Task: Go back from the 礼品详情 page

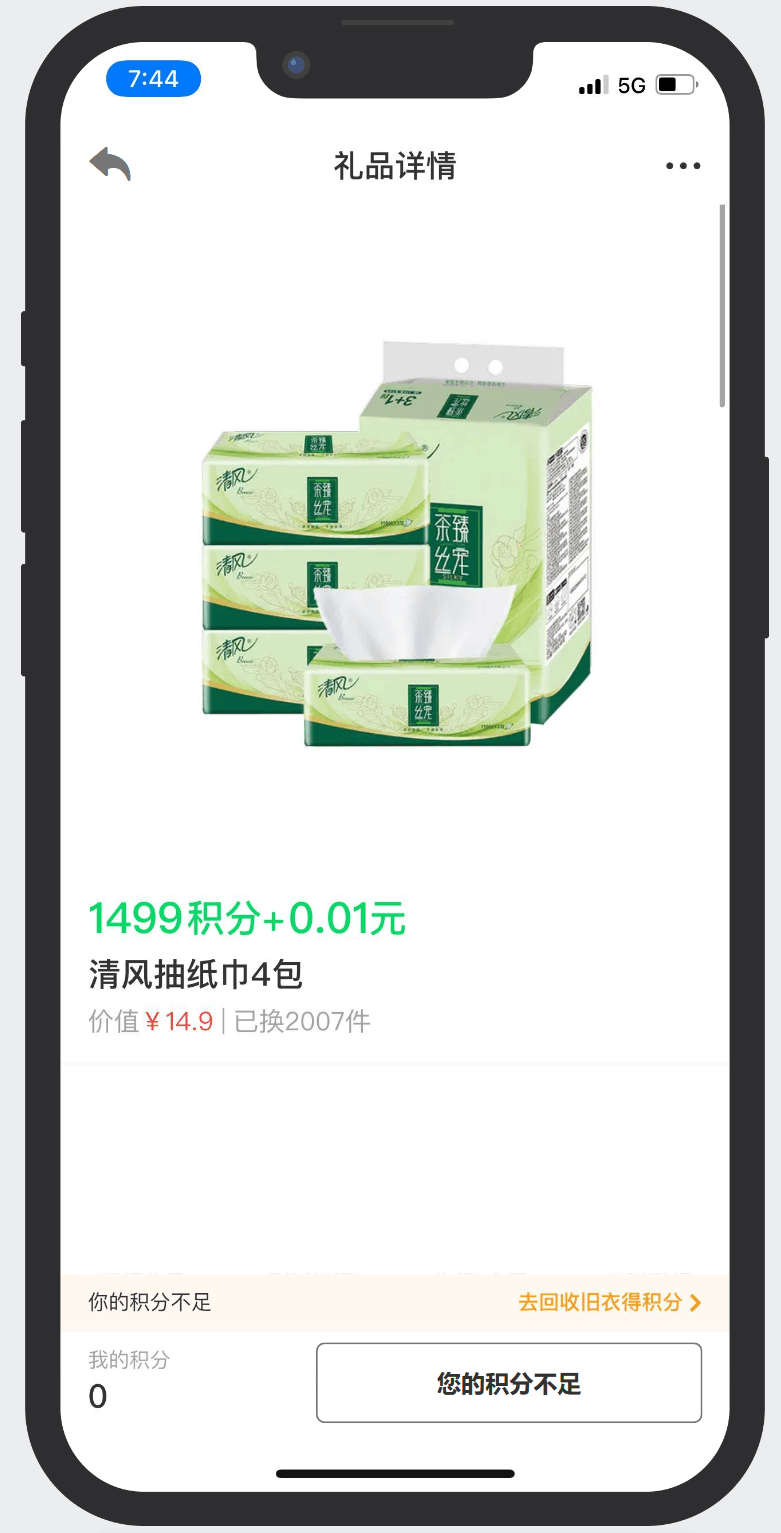Action: (x=110, y=164)
